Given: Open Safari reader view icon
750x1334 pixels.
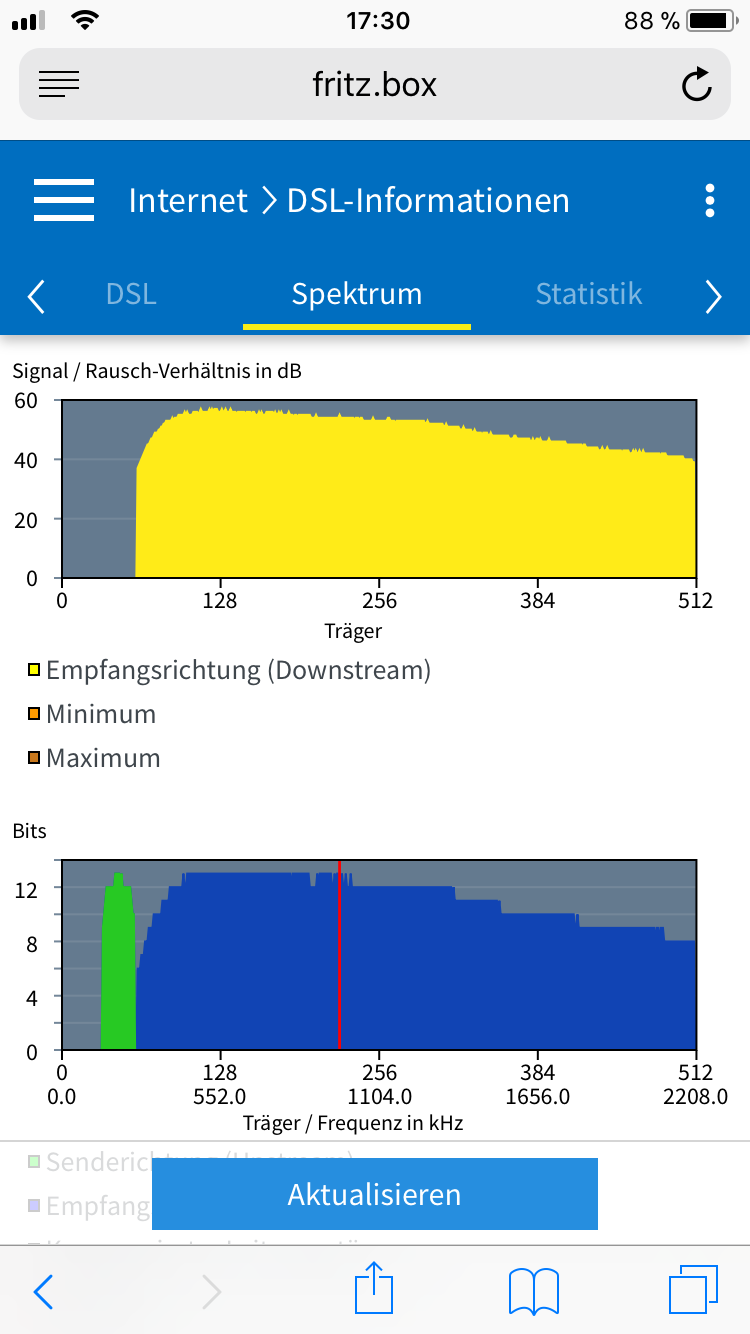Looking at the screenshot, I should 59,85.
